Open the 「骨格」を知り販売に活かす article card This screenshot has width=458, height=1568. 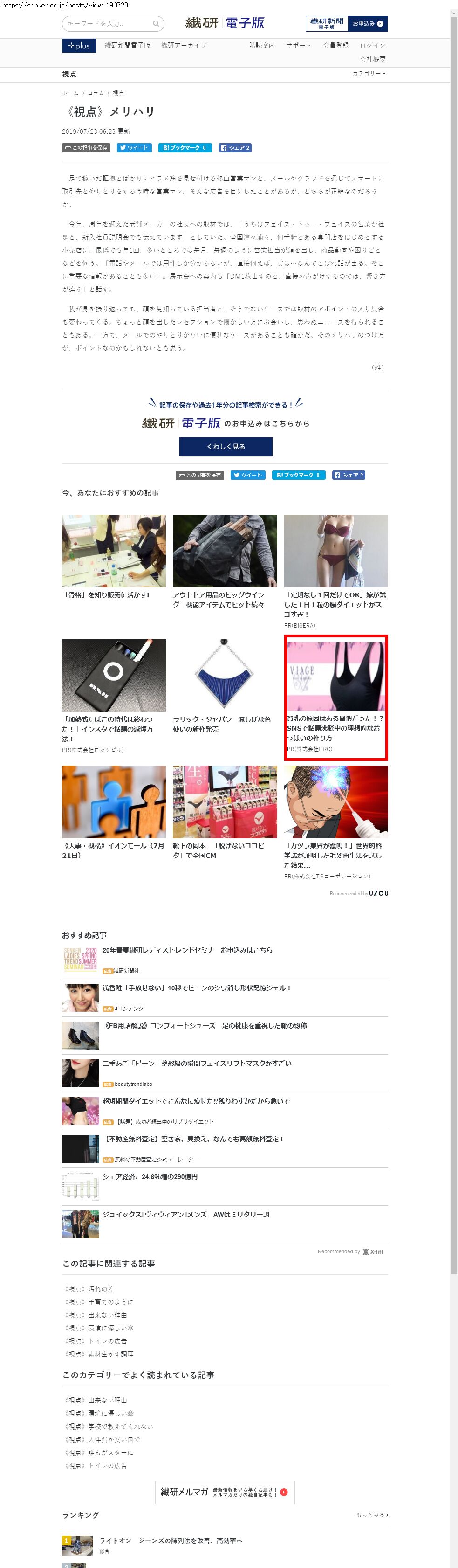point(113,557)
